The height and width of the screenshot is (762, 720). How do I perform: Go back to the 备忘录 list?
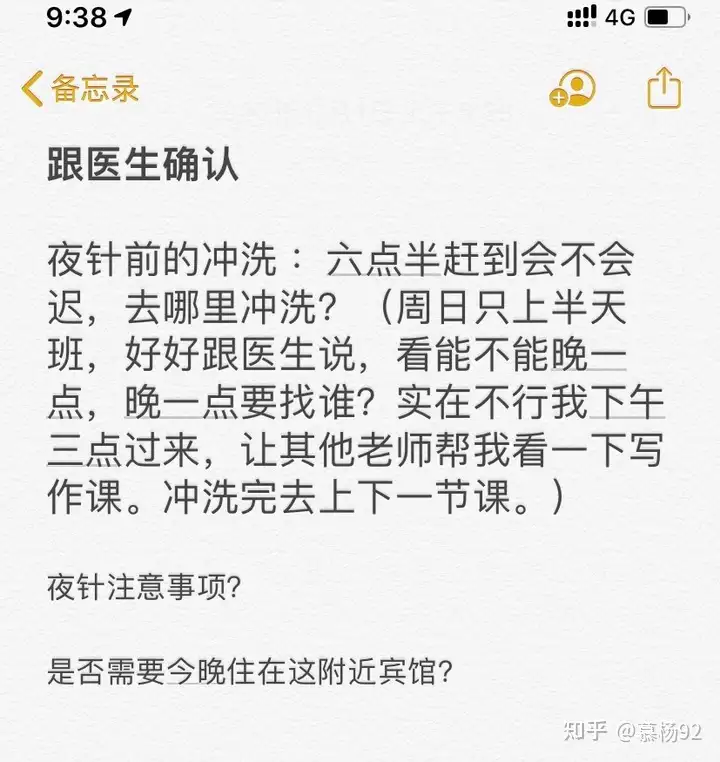pos(80,90)
